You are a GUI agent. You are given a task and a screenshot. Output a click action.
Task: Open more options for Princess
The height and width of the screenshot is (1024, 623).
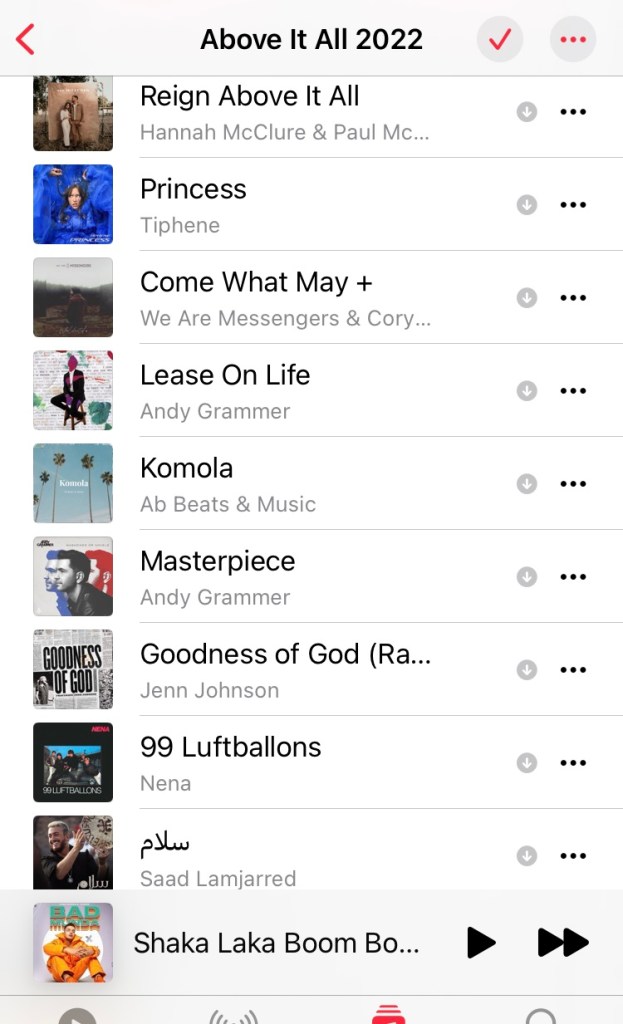click(x=573, y=205)
